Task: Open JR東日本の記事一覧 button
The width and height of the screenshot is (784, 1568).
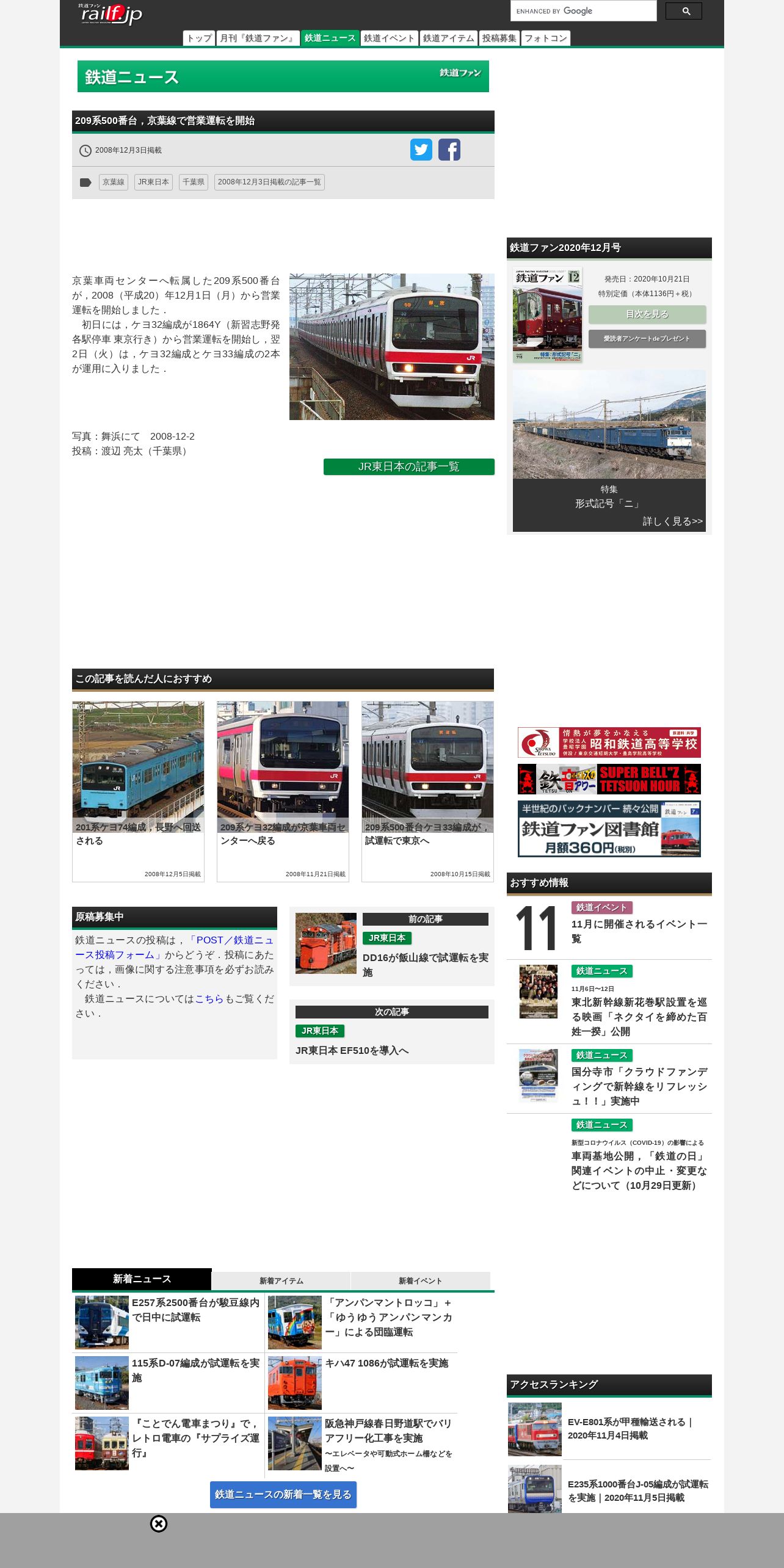Action: coord(409,466)
